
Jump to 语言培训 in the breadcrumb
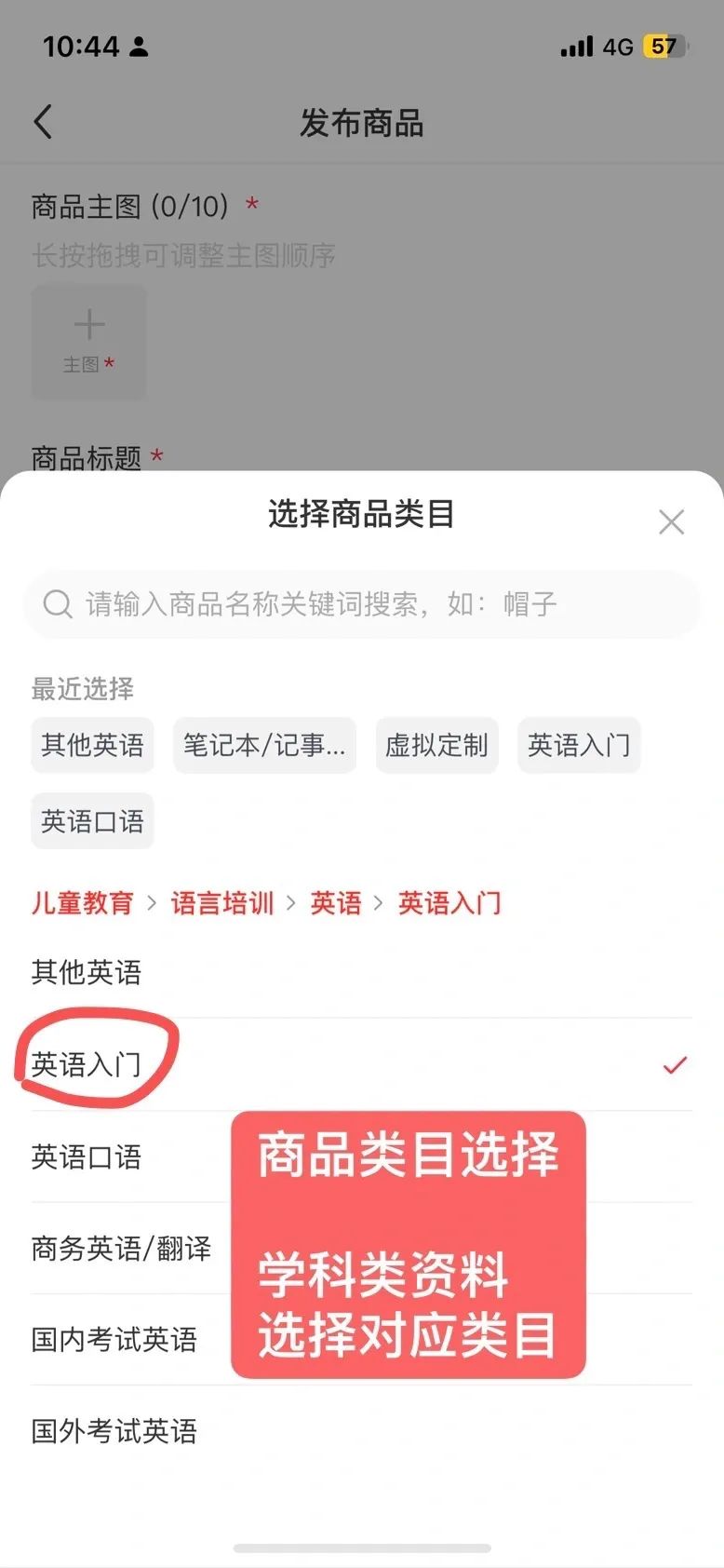[222, 903]
